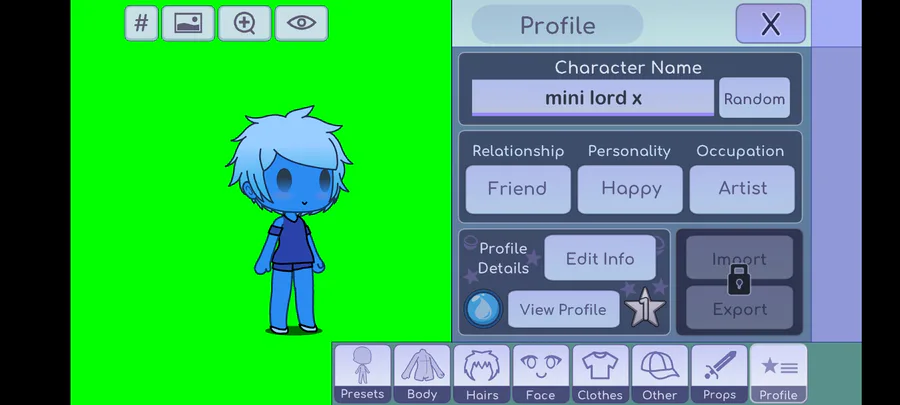Open Edit Info for profile details
The height and width of the screenshot is (405, 900).
click(x=600, y=258)
